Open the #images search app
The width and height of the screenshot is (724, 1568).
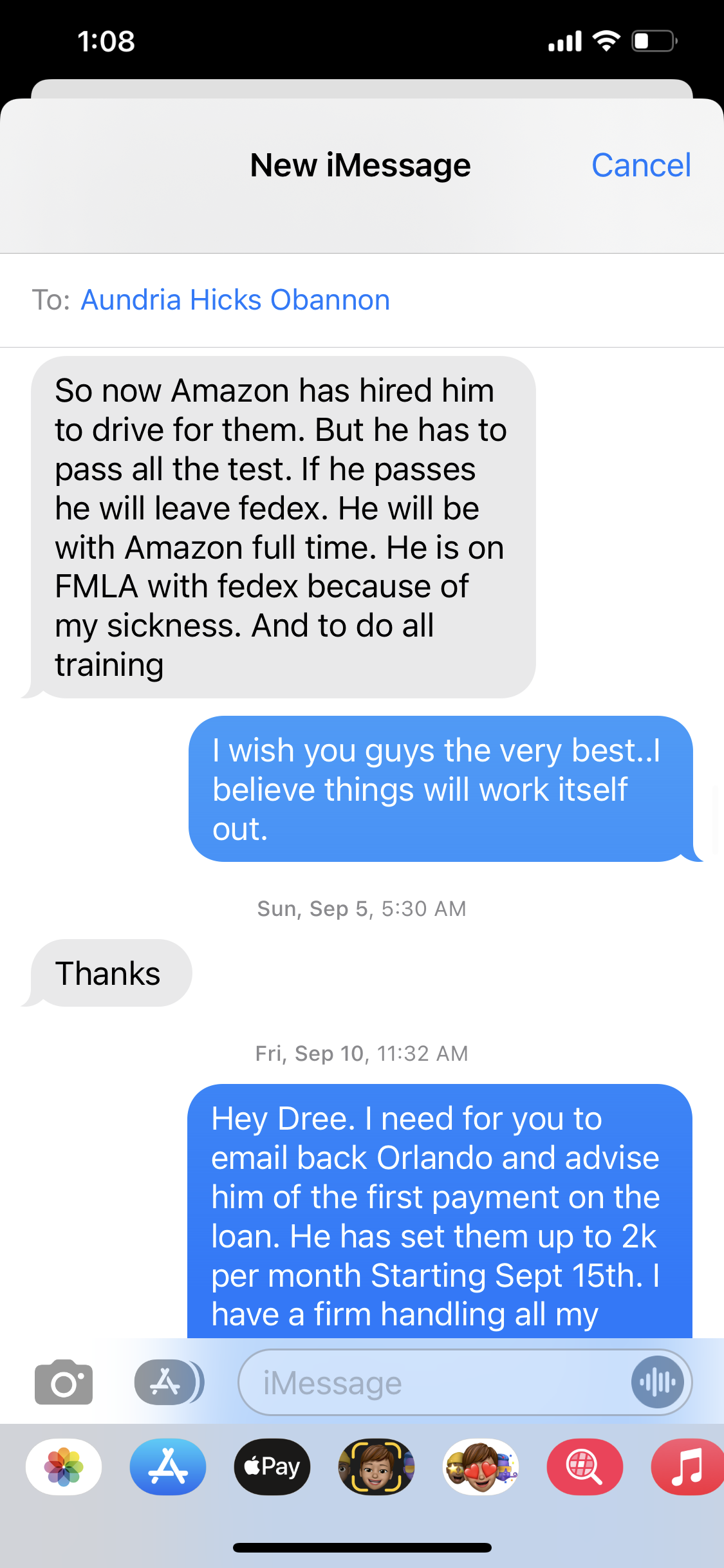[x=584, y=1467]
